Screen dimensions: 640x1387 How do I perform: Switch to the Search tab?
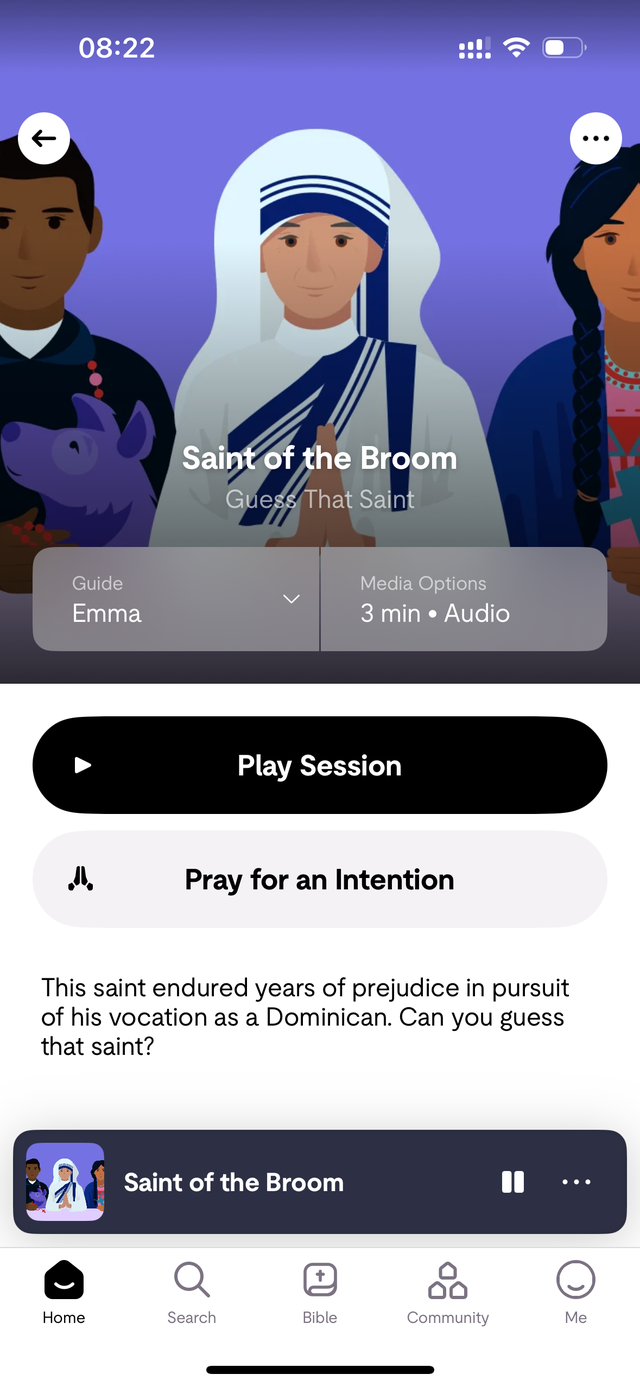coord(191,1291)
